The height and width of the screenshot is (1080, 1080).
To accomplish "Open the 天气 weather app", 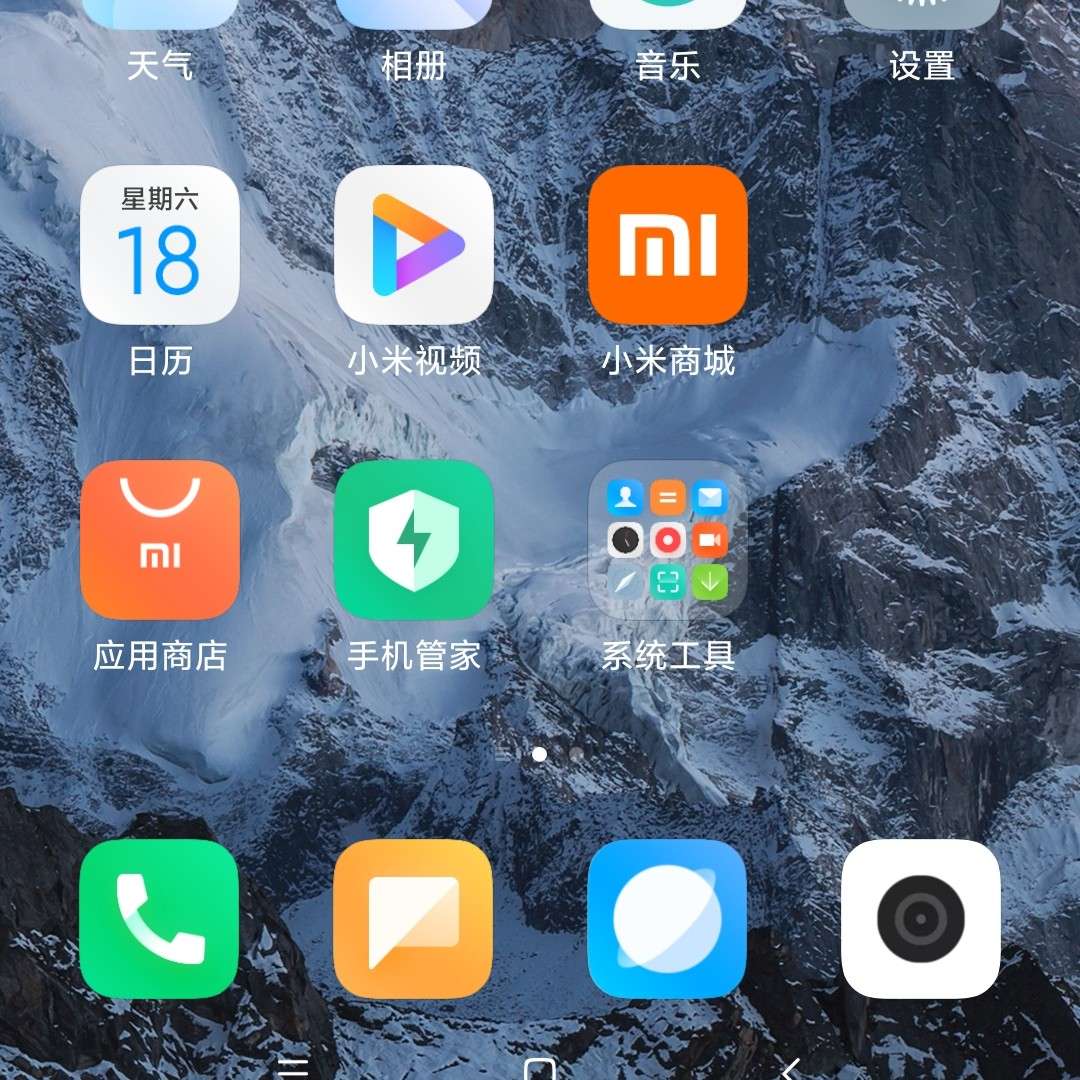I will pos(160,40).
